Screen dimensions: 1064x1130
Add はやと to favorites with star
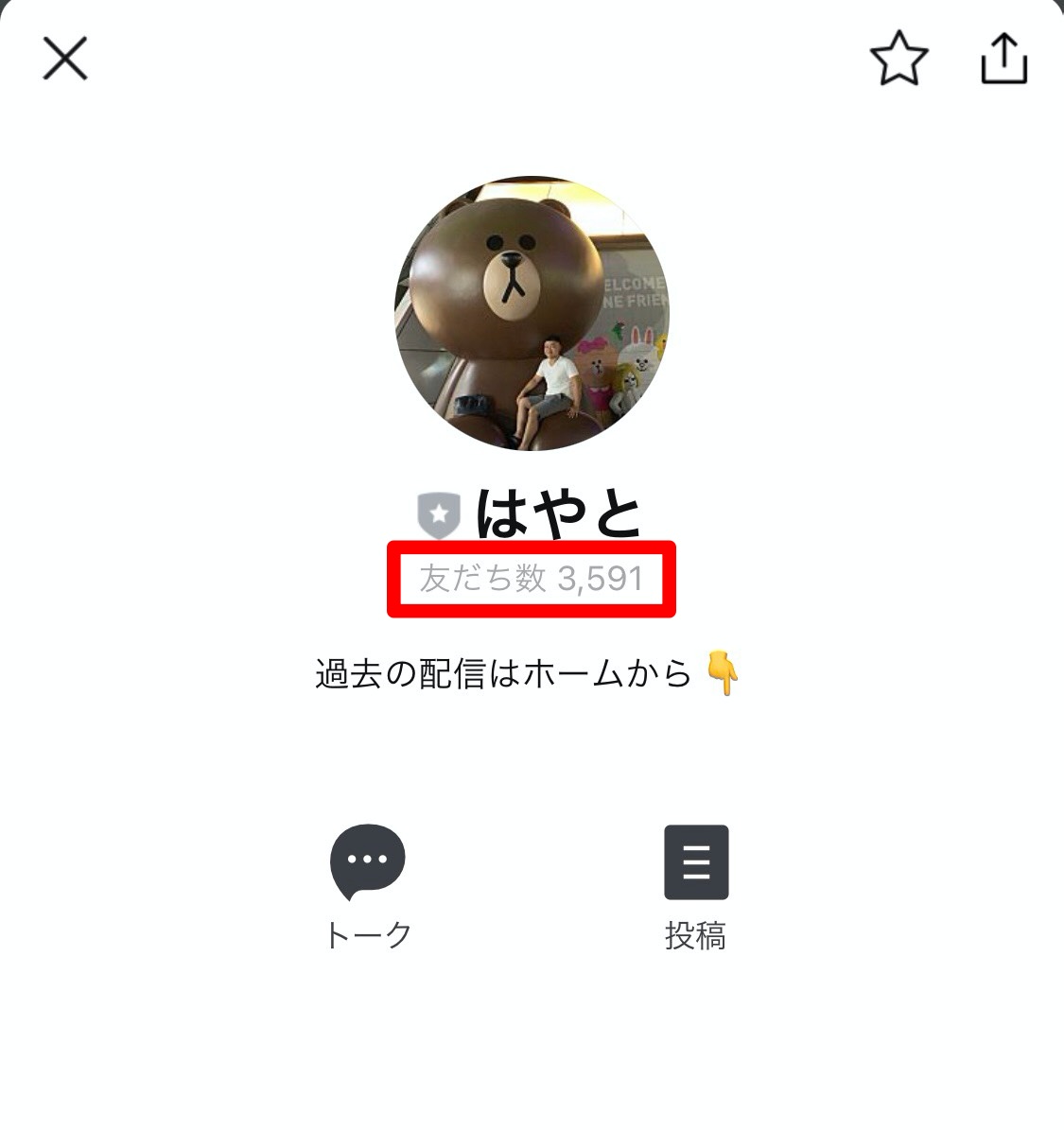coord(898,59)
